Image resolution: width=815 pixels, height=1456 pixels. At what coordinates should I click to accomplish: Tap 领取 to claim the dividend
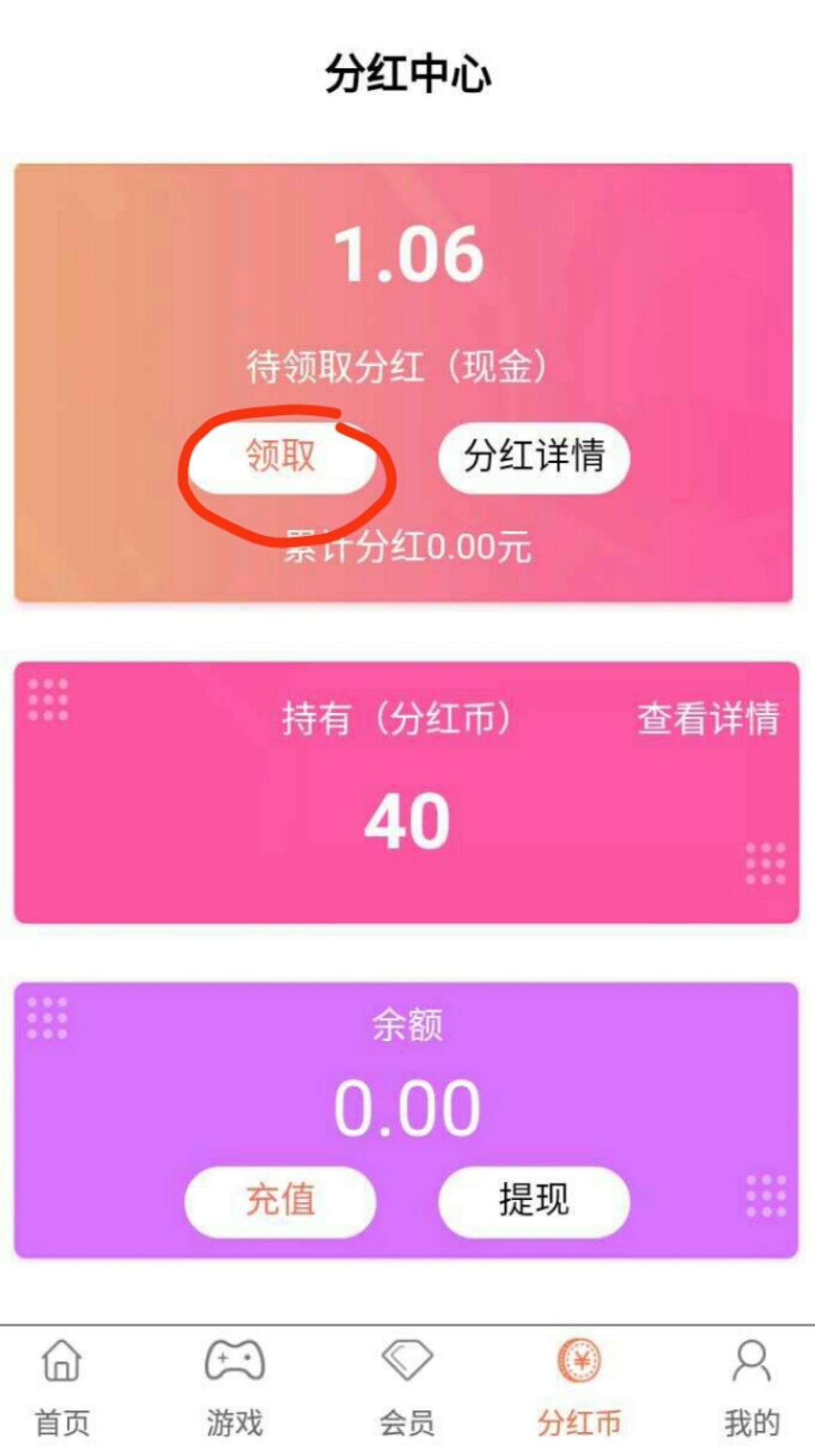click(x=281, y=456)
